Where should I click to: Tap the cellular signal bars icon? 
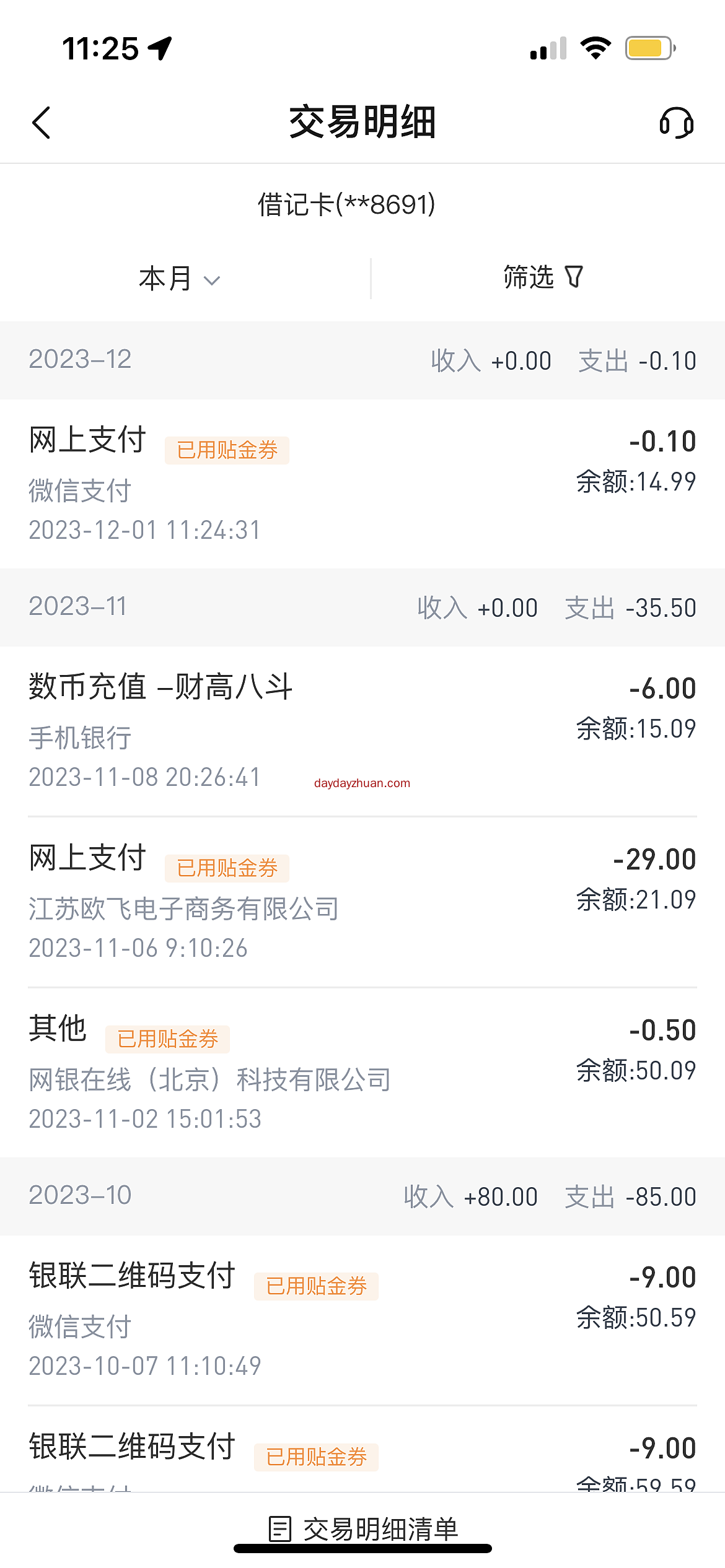(x=548, y=47)
